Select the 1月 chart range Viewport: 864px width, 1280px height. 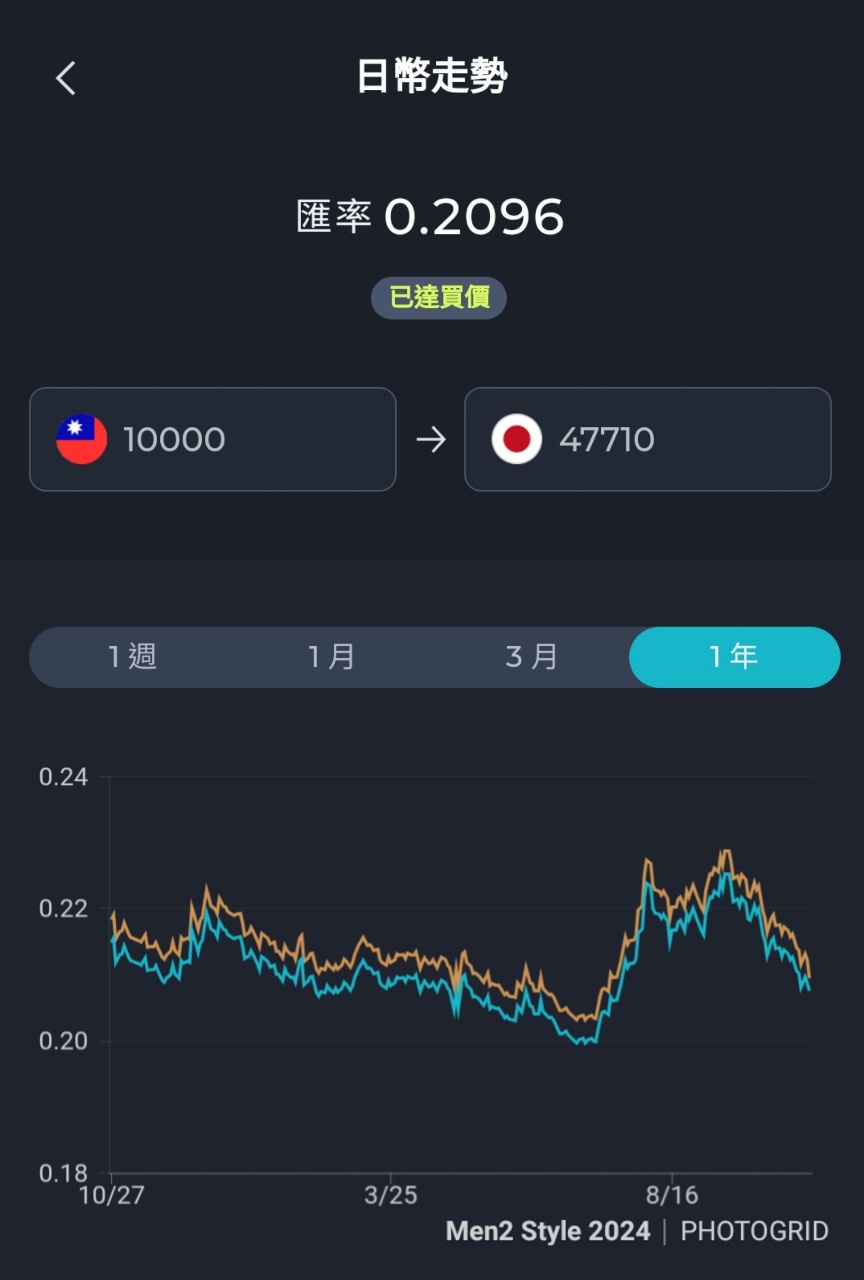[x=332, y=657]
